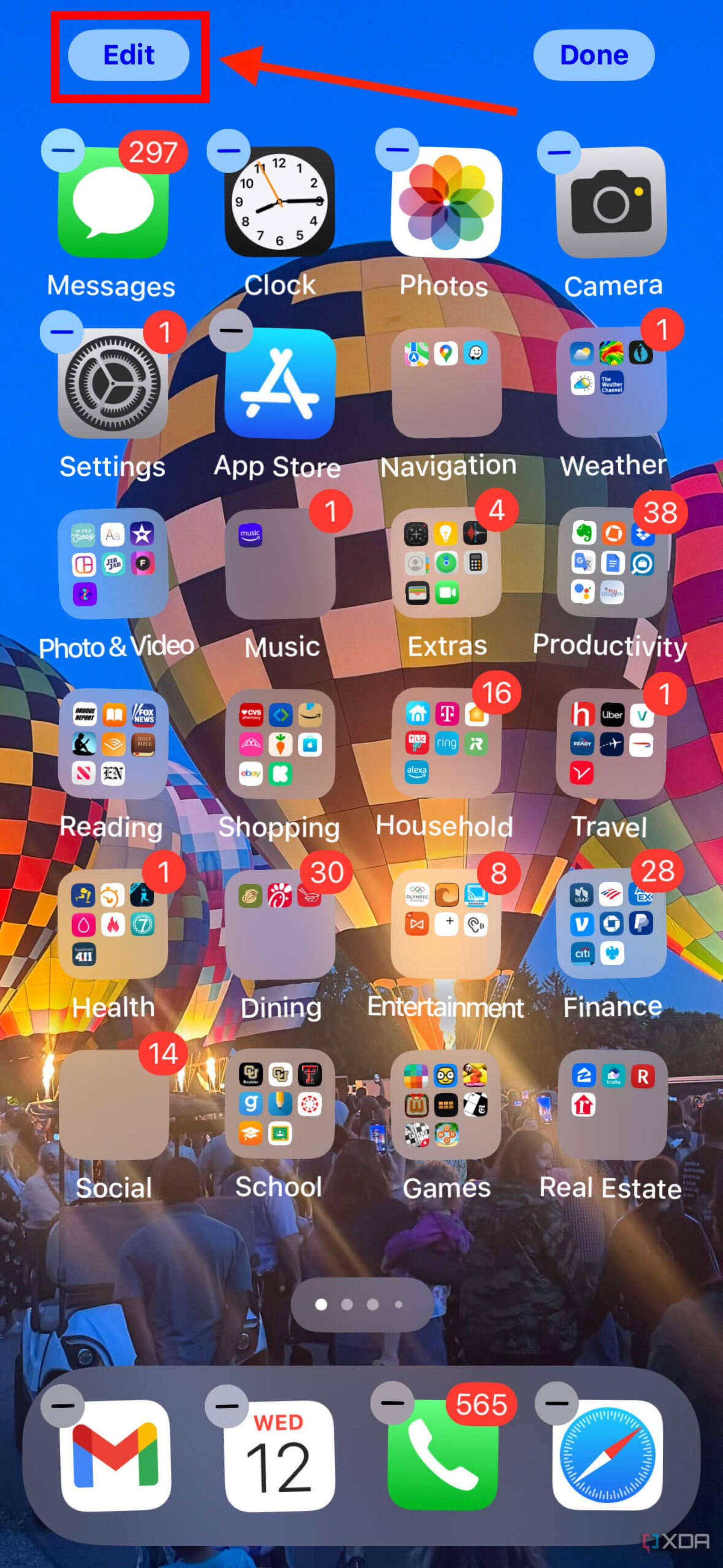This screenshot has height=1568, width=723.
Task: Open the Productivity folder
Action: pos(612,562)
